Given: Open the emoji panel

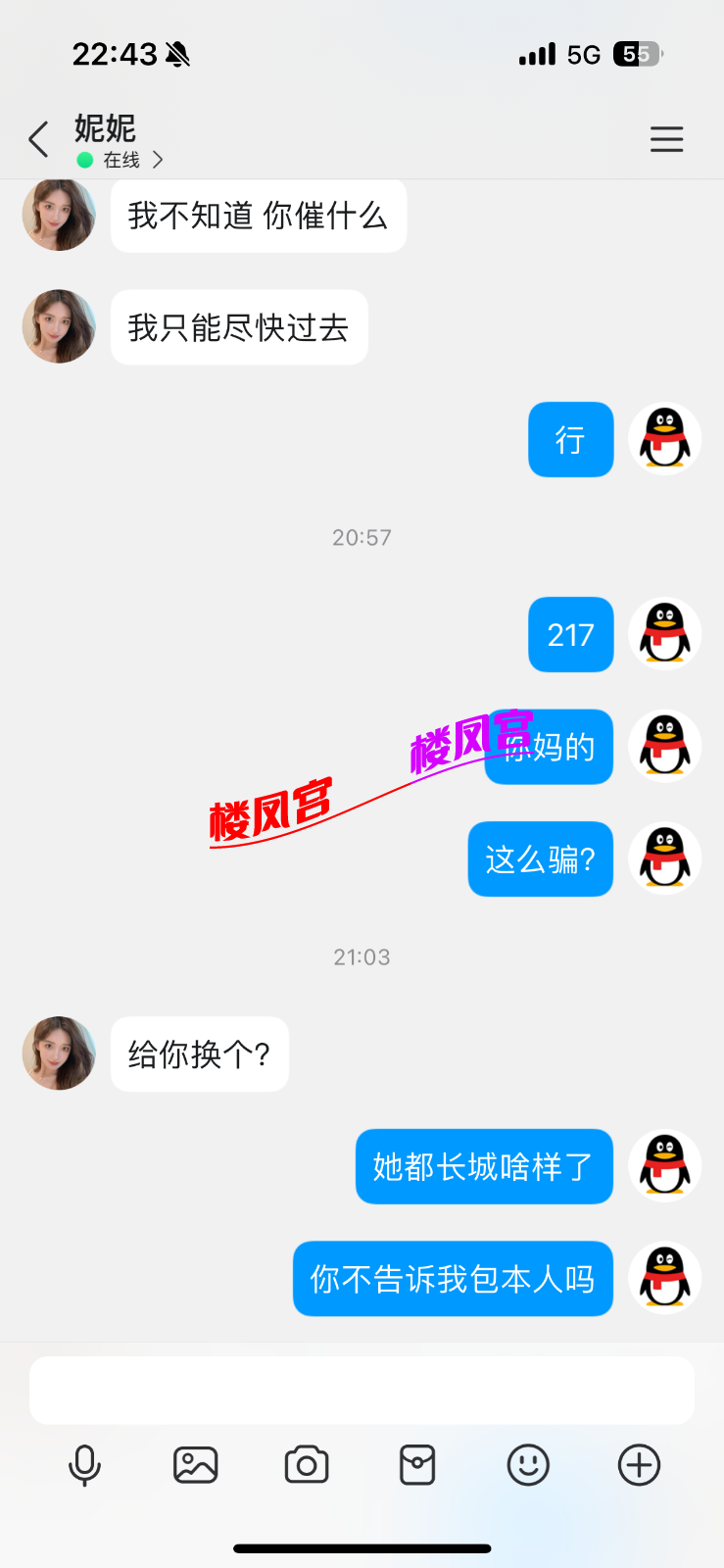Looking at the screenshot, I should pos(528,1466).
